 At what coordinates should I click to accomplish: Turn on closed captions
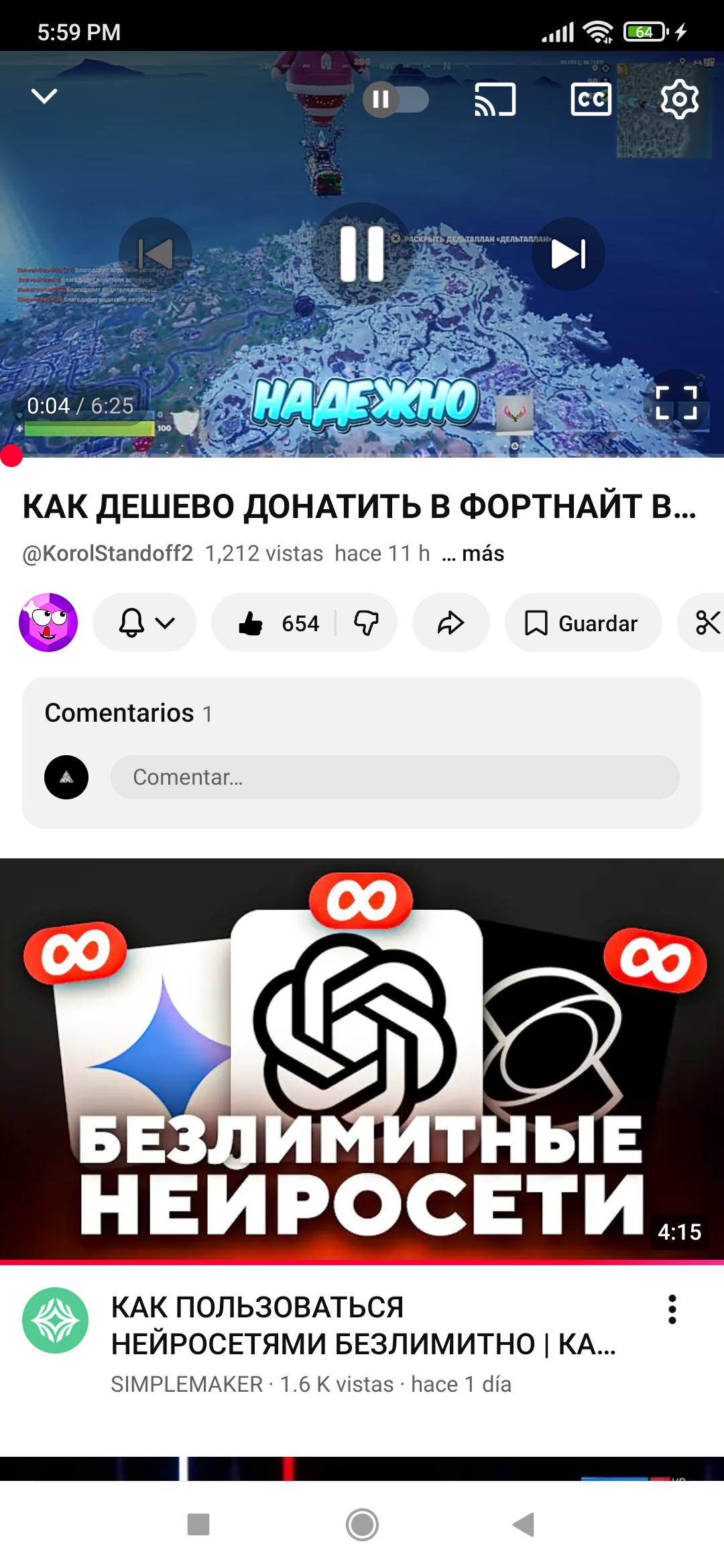(591, 100)
